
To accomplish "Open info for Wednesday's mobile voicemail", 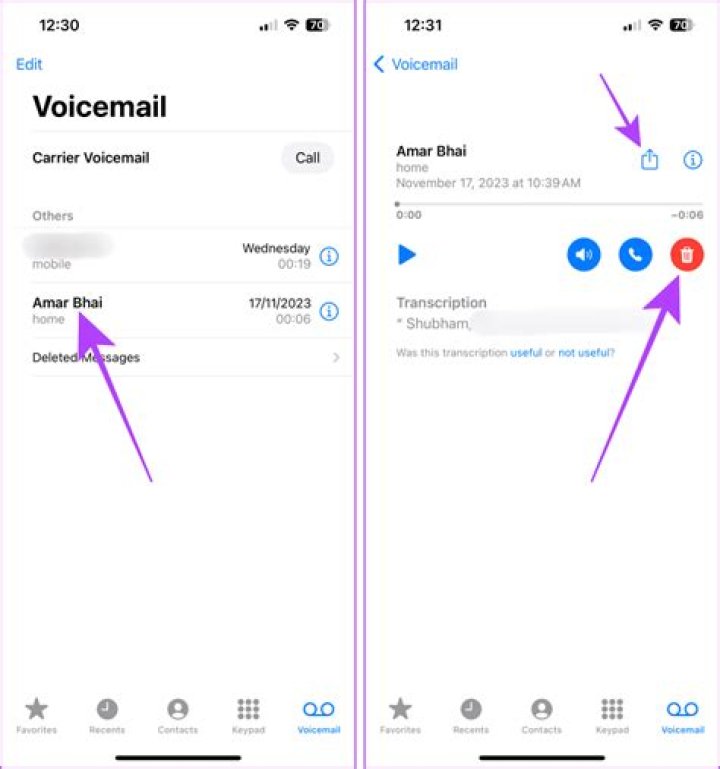I will [x=329, y=257].
